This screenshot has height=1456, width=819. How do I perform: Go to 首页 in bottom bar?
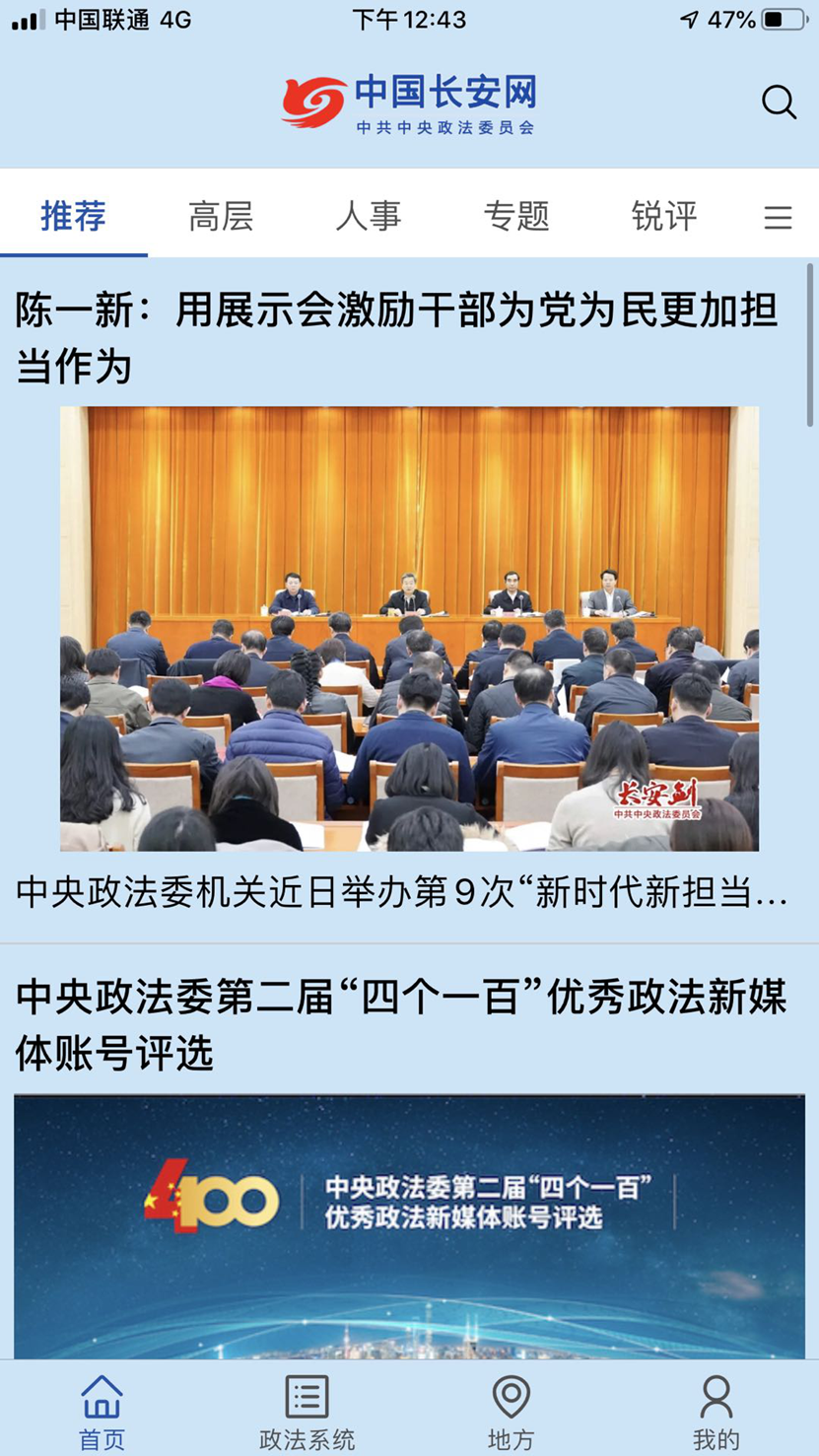[102, 1411]
